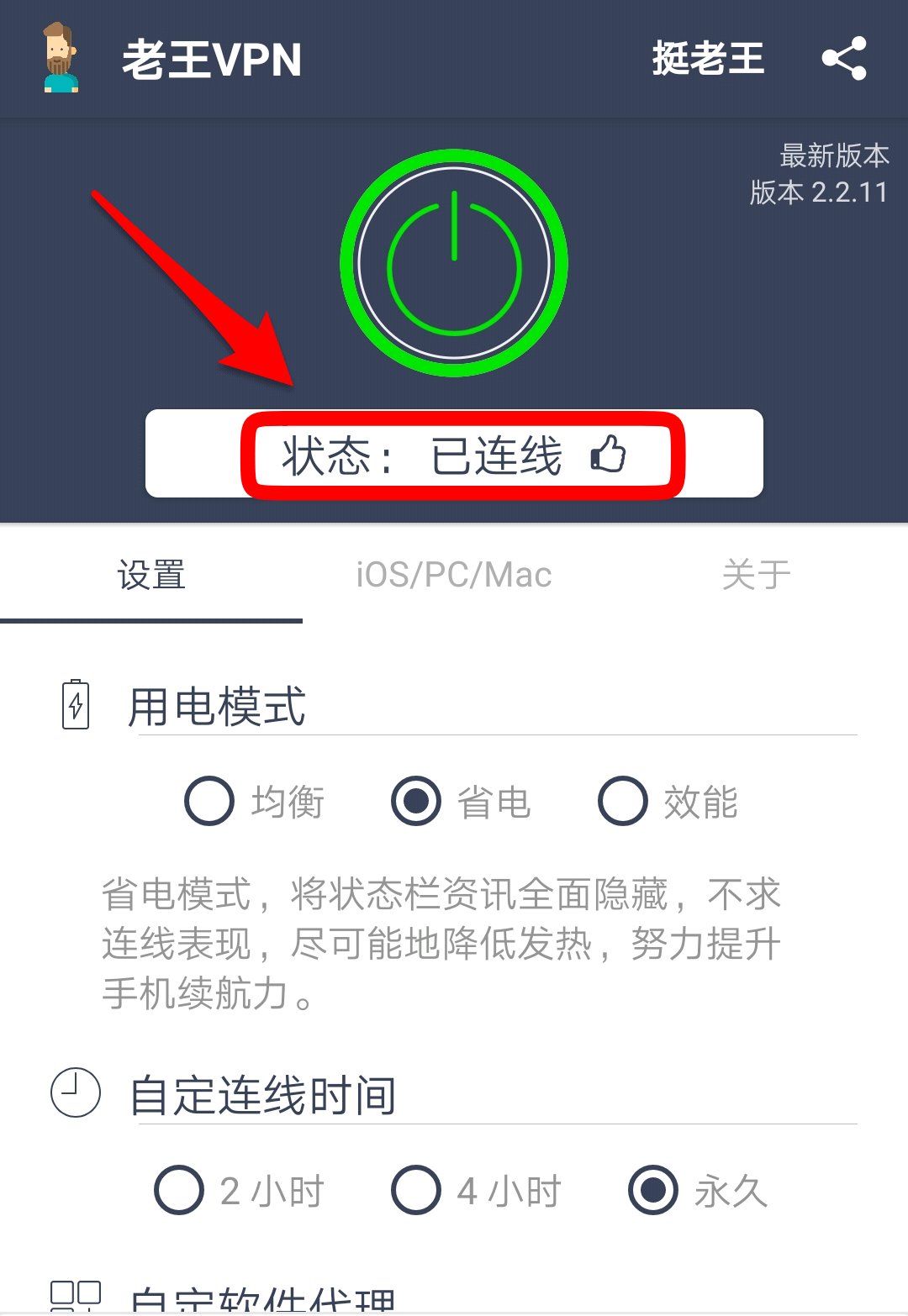Choose 均衡 power mode
This screenshot has height=1316, width=908.
[209, 801]
